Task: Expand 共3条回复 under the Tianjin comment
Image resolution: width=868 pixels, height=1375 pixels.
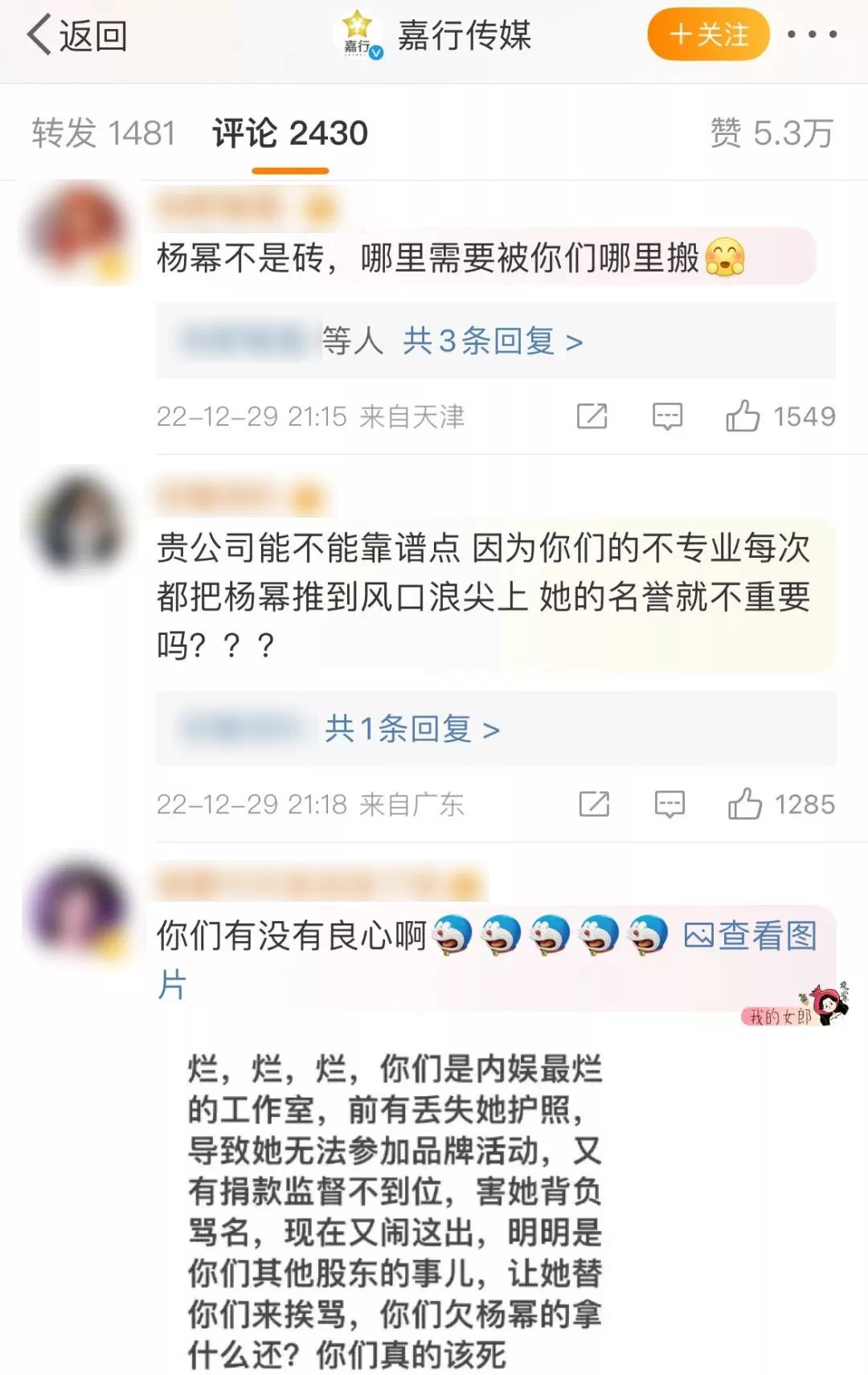Action: click(492, 342)
